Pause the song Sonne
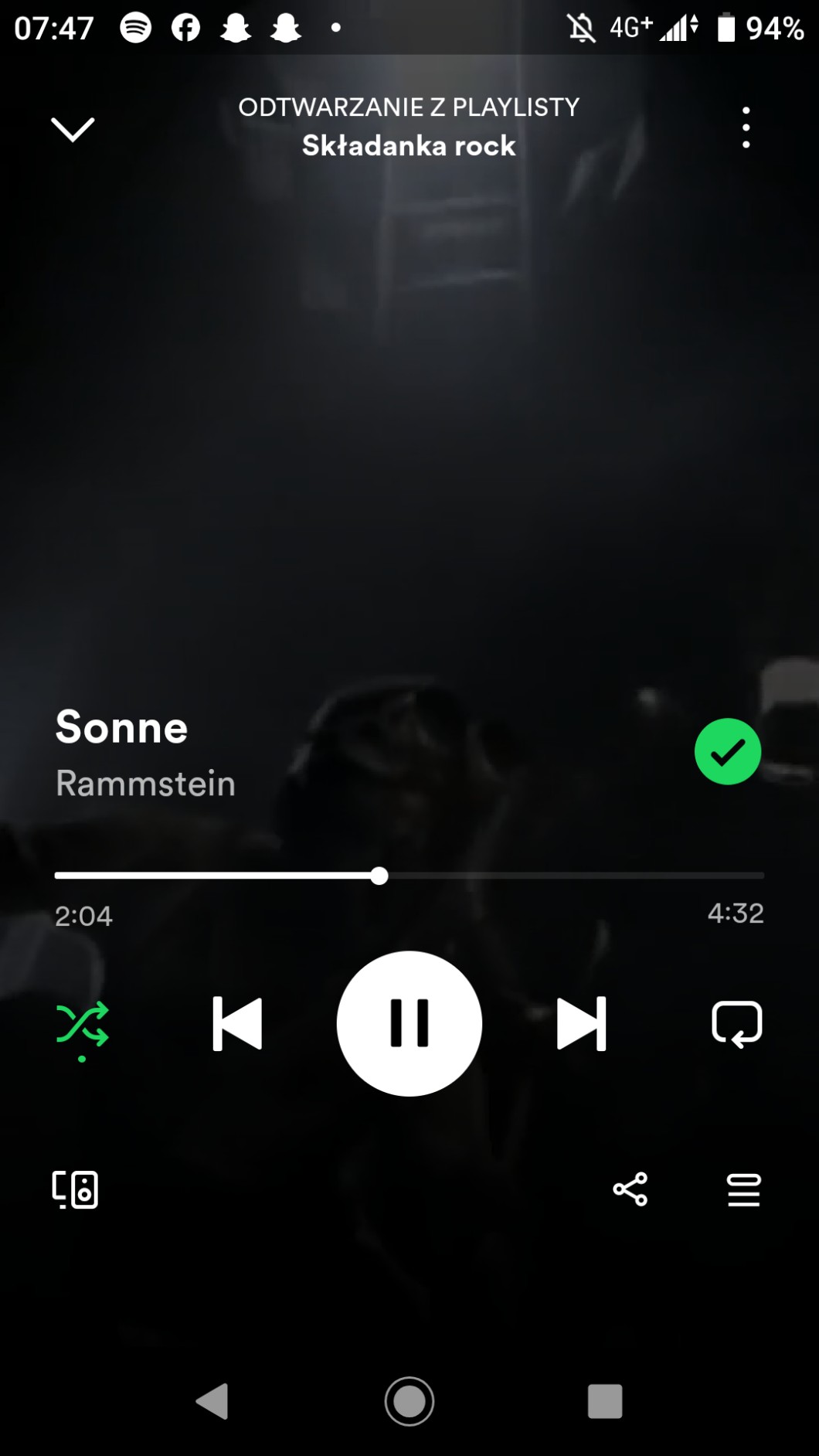 409,1024
